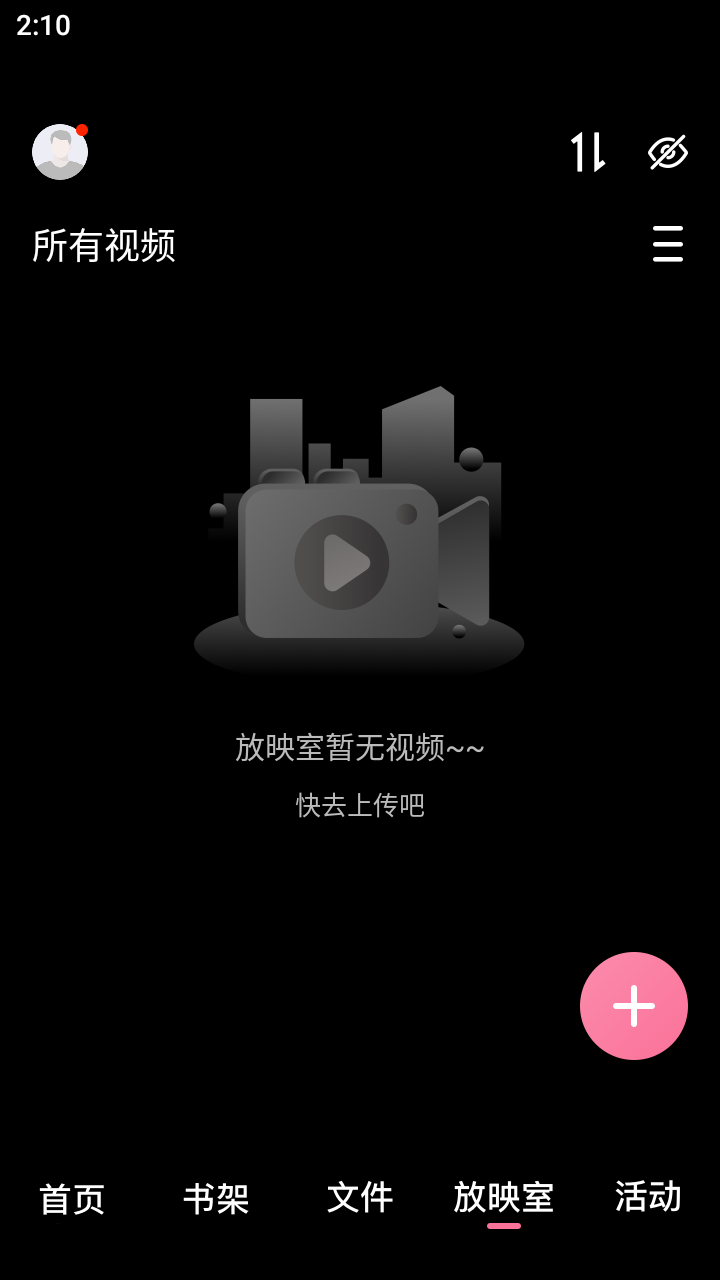The width and height of the screenshot is (720, 1280).
Task: Open the 文件 files section
Action: (x=360, y=1199)
